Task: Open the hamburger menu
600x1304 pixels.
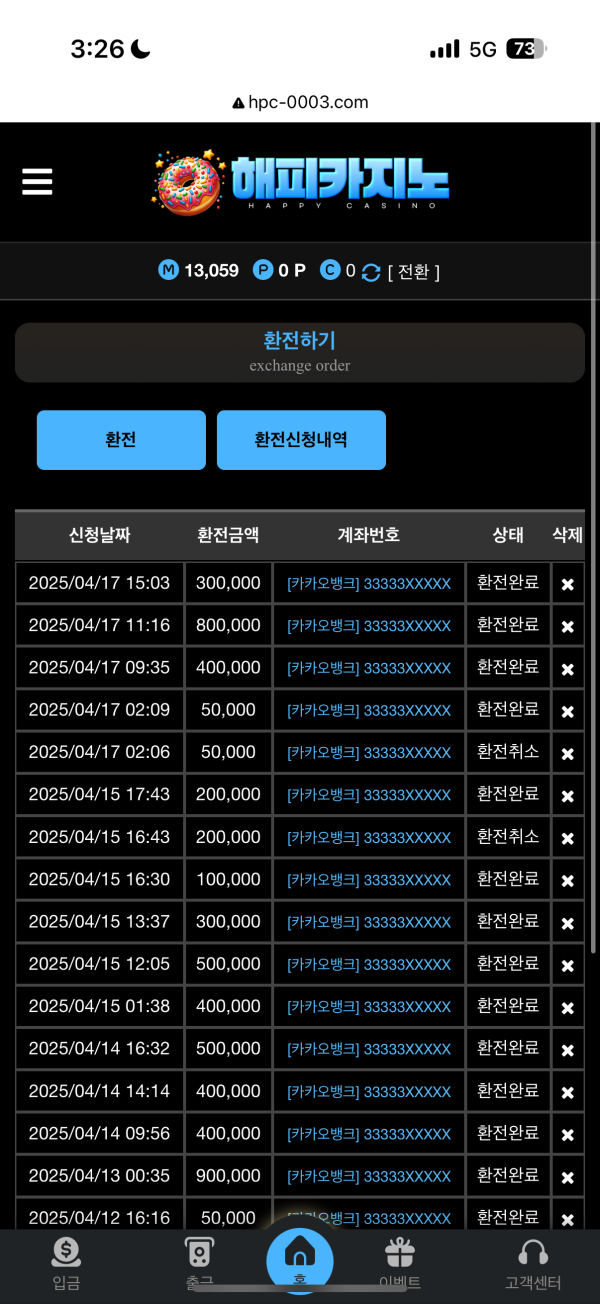Action: [x=37, y=182]
